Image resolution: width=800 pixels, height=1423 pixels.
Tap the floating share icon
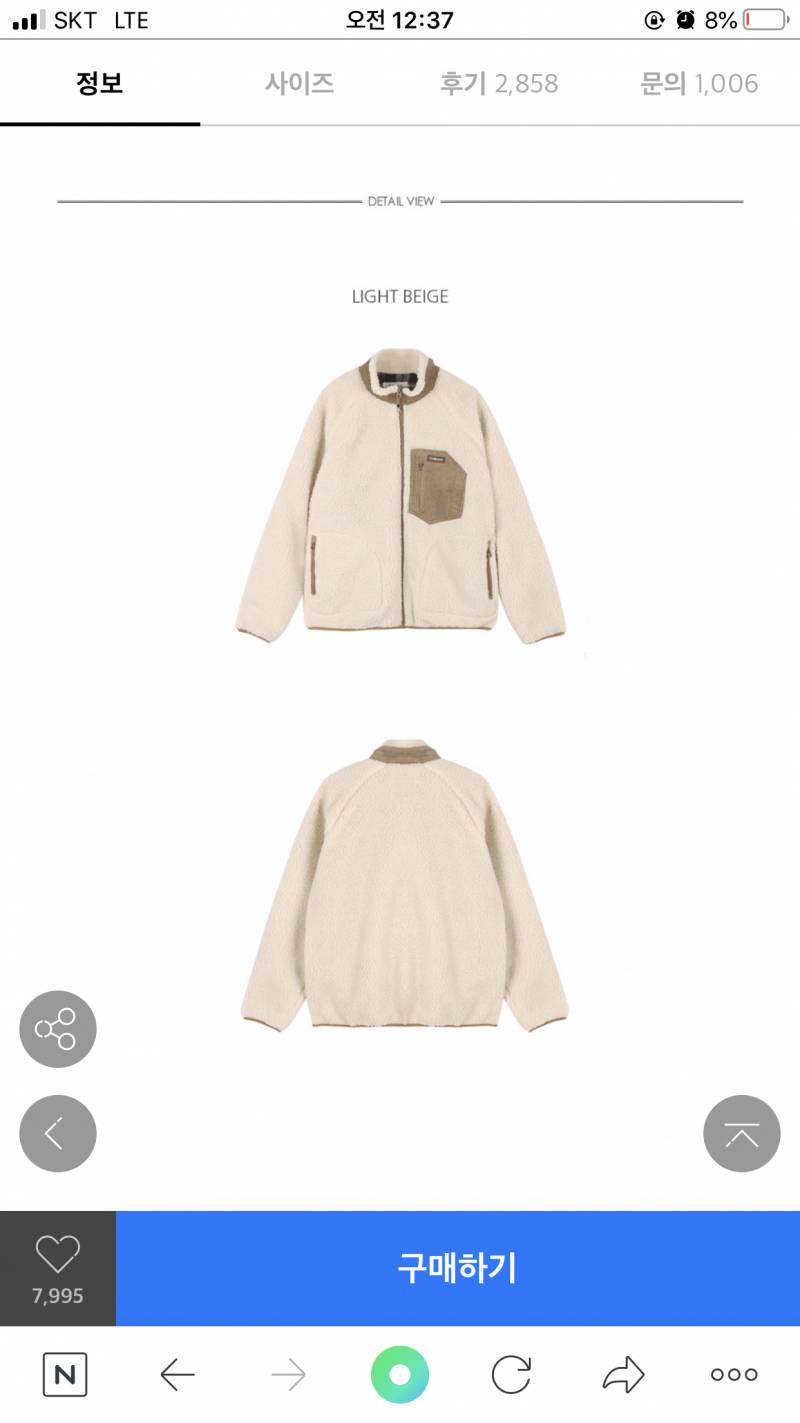(x=57, y=1029)
